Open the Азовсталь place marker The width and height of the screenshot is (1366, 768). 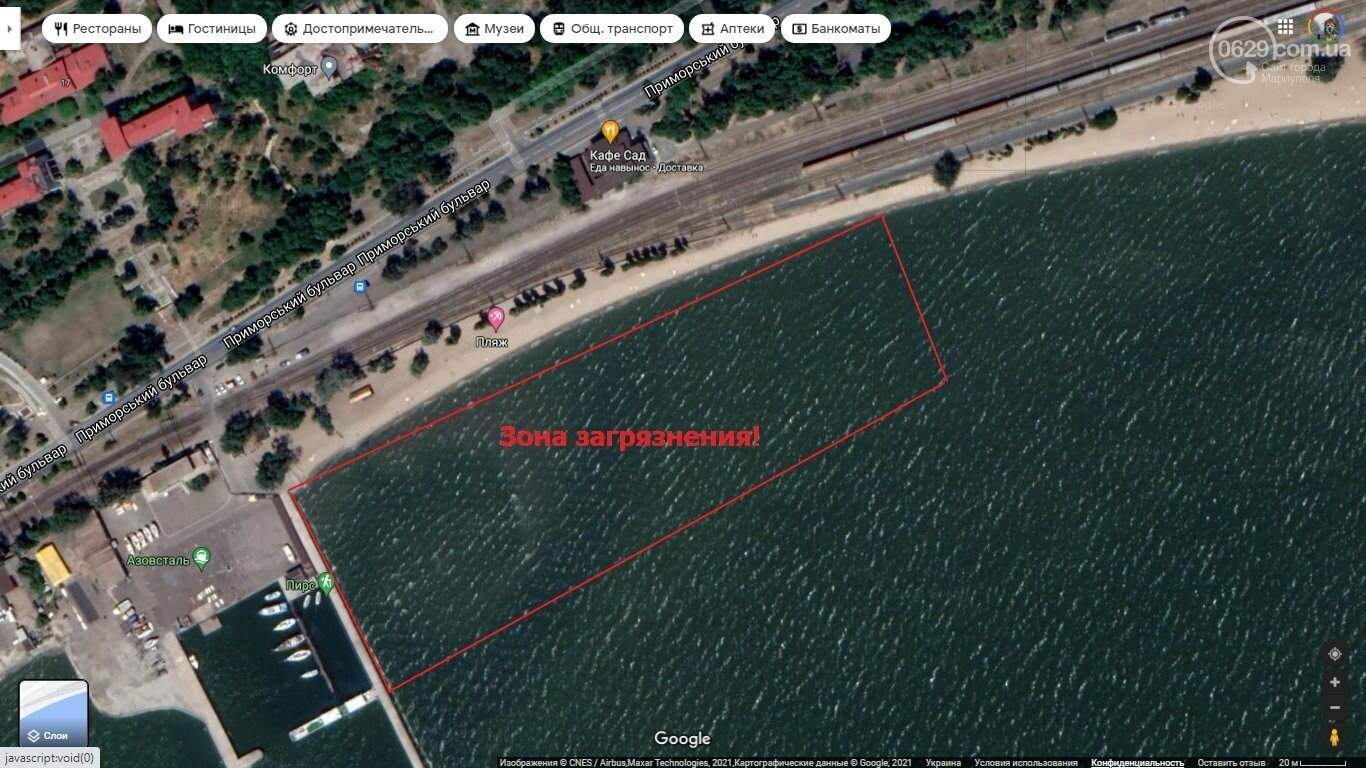point(202,557)
